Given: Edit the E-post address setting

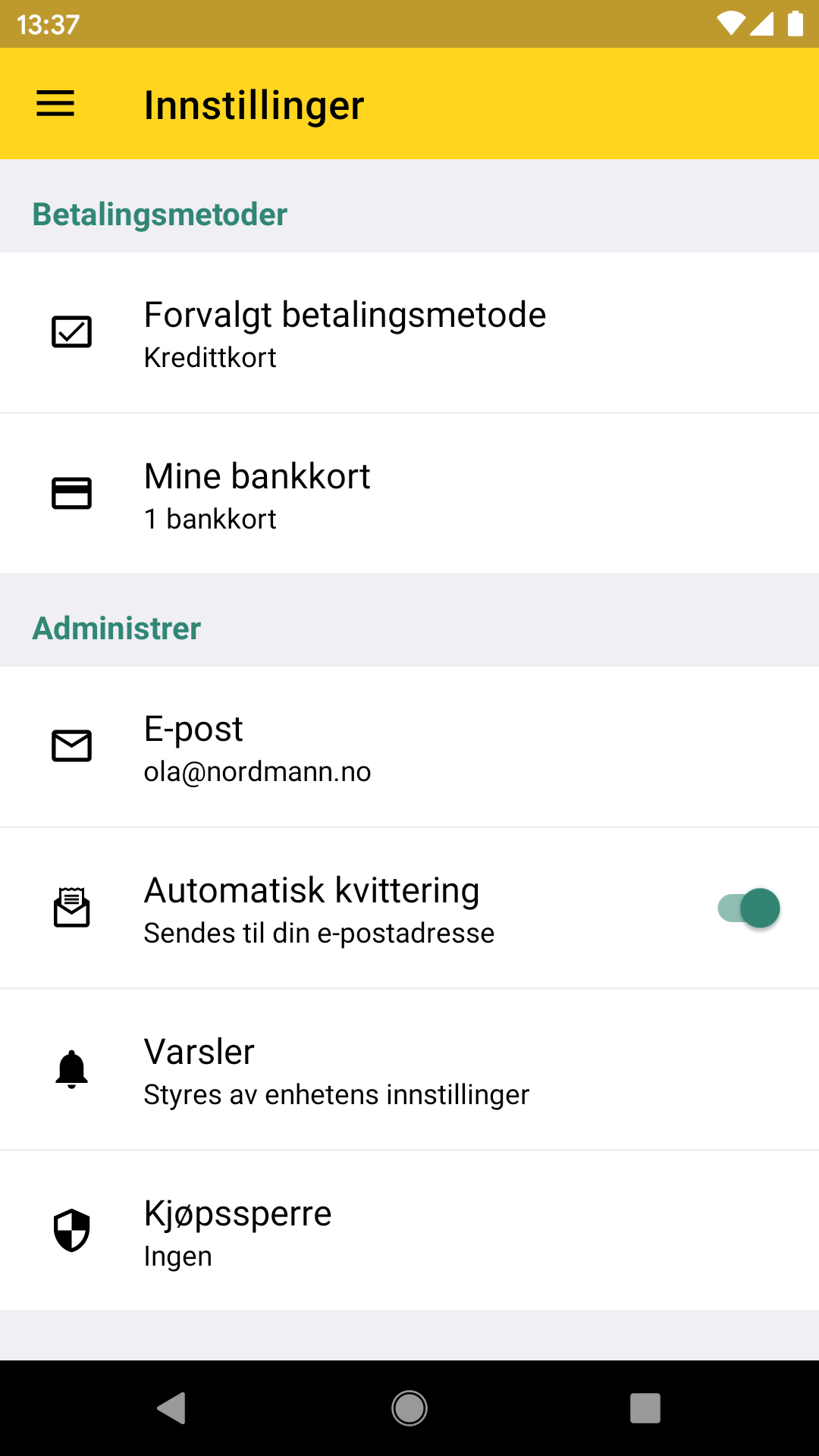Looking at the screenshot, I should tap(409, 748).
